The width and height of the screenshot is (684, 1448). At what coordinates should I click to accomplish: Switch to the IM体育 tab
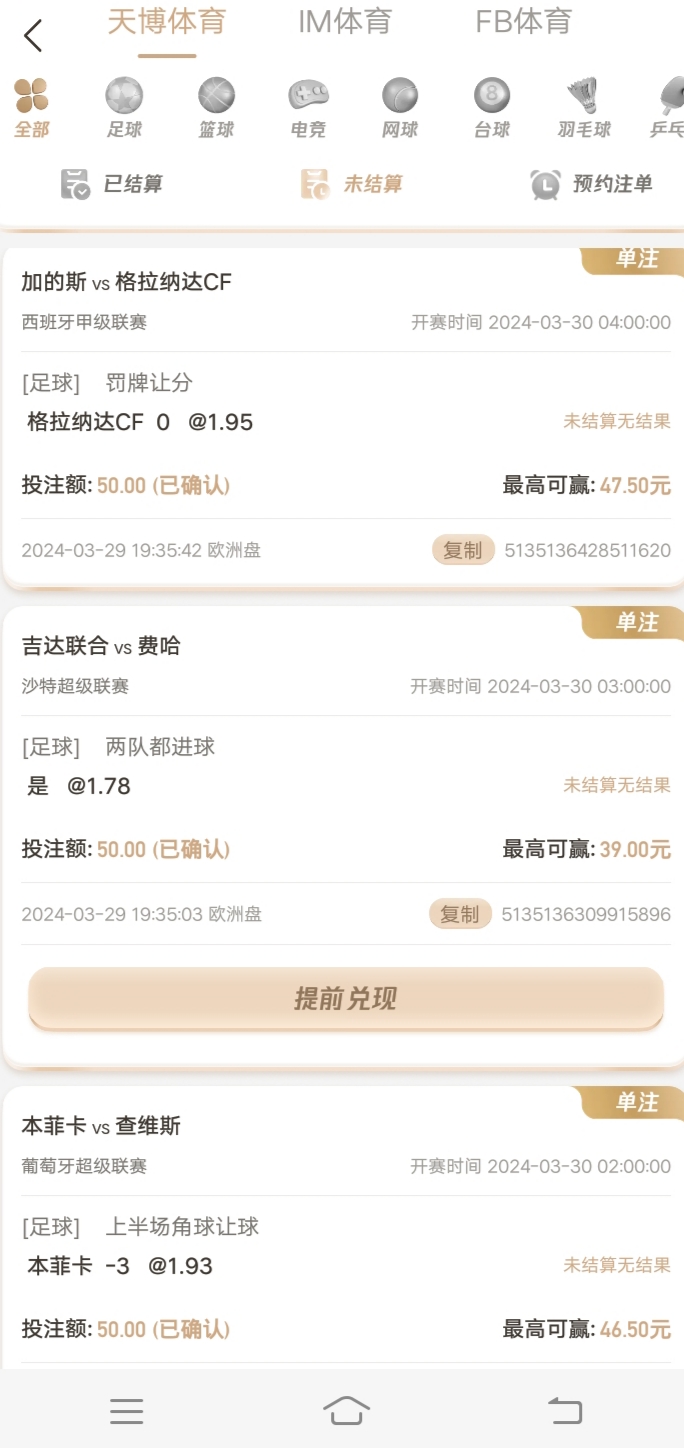345,22
